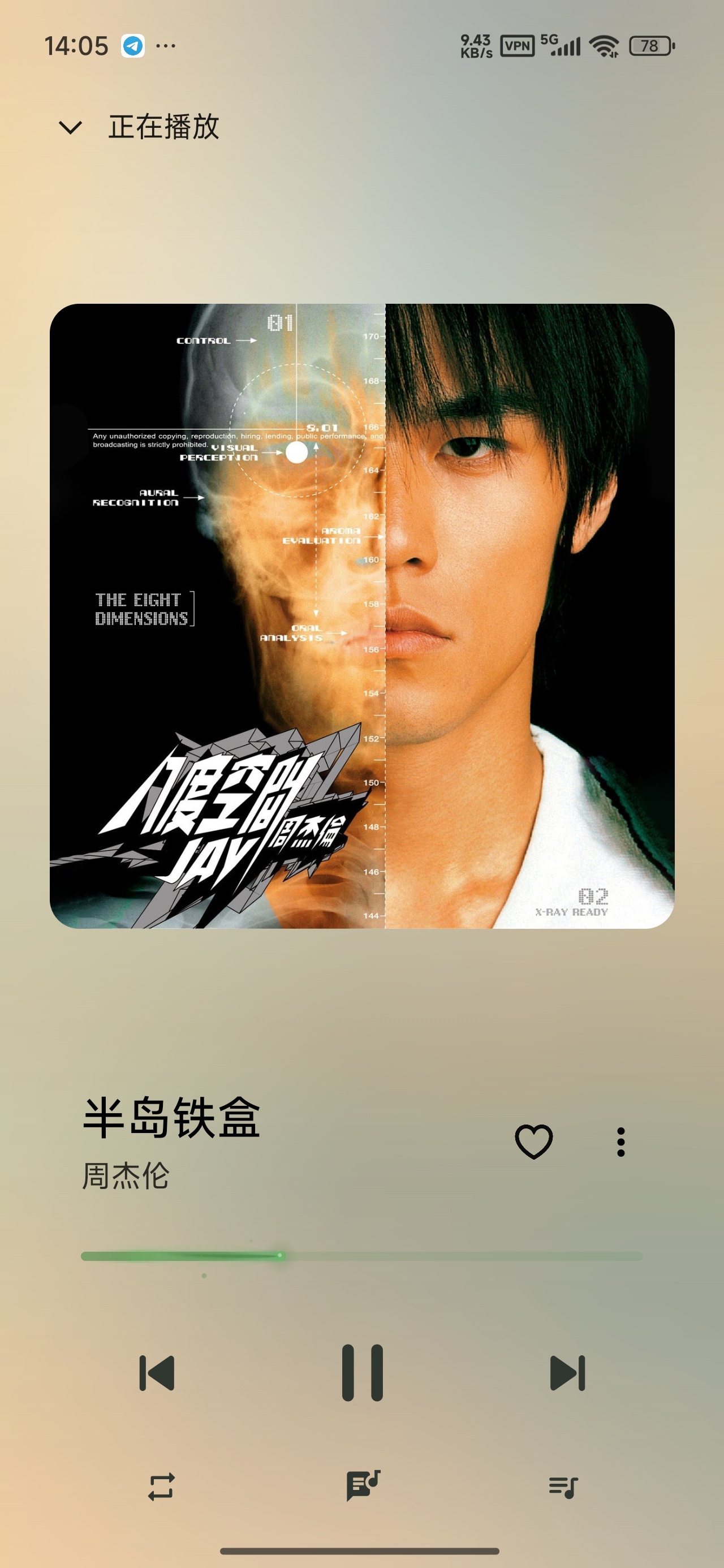Screen dimensions: 724x1568
Task: Pause the current song
Action: pos(363,1373)
